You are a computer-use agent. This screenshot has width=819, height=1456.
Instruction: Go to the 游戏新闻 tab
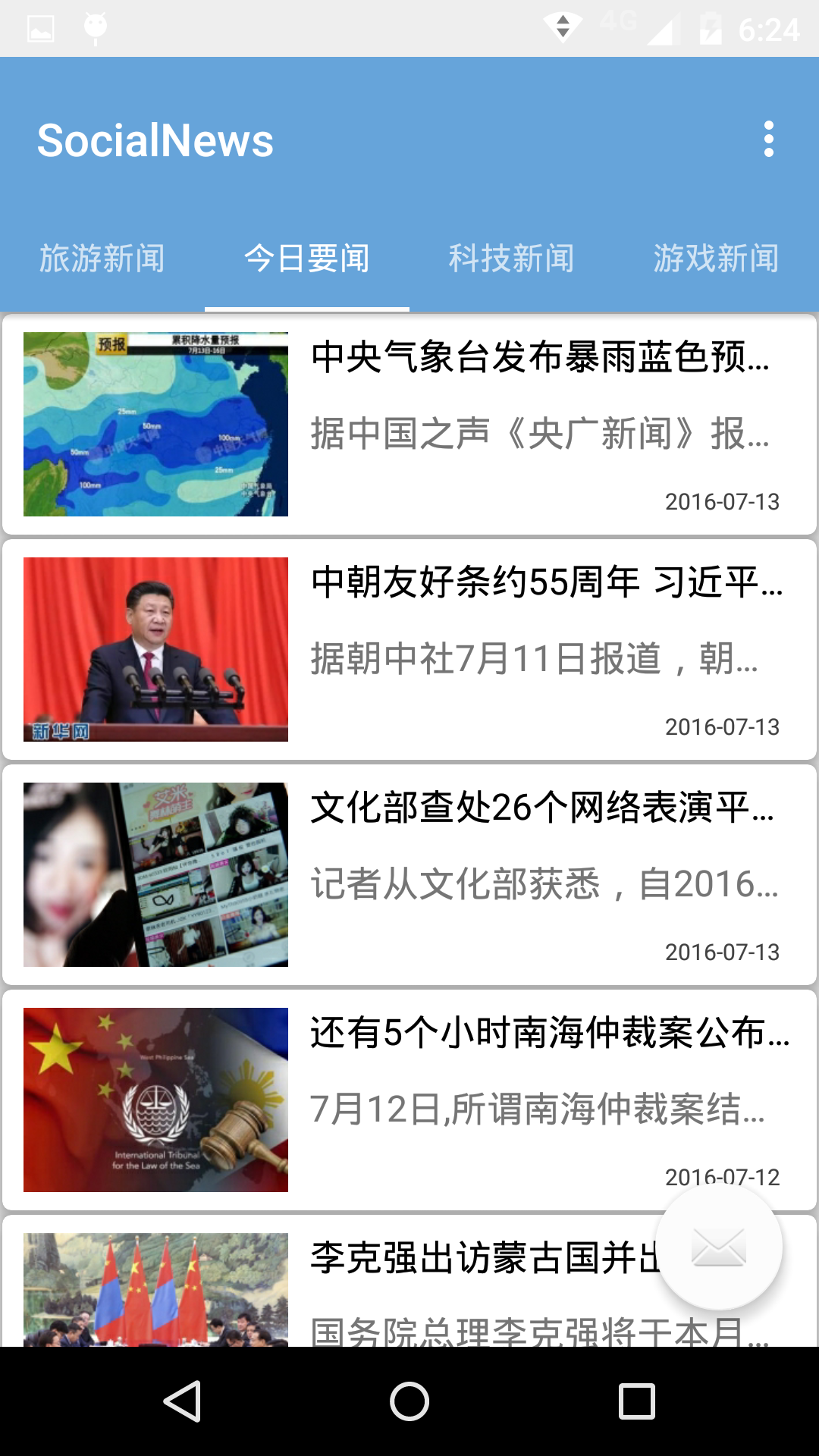[x=716, y=259]
